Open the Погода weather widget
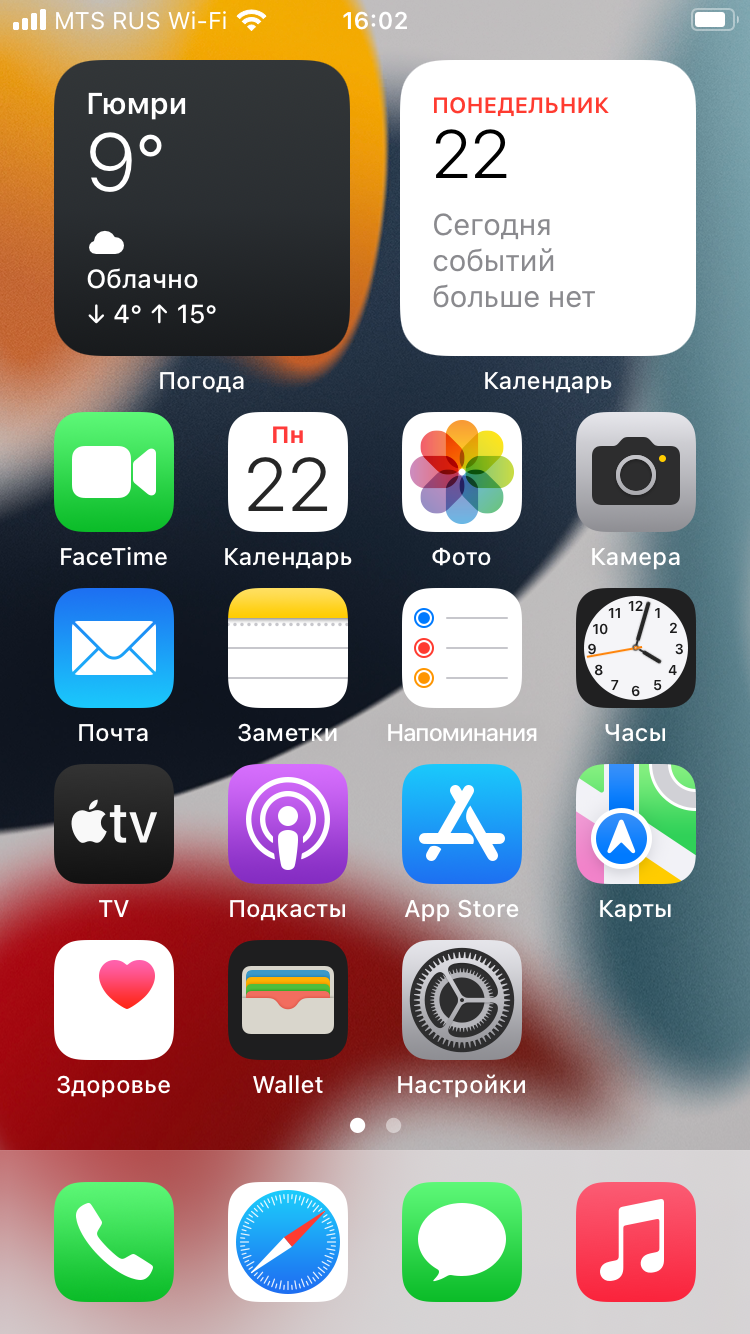This screenshot has height=1334, width=750. [201, 208]
